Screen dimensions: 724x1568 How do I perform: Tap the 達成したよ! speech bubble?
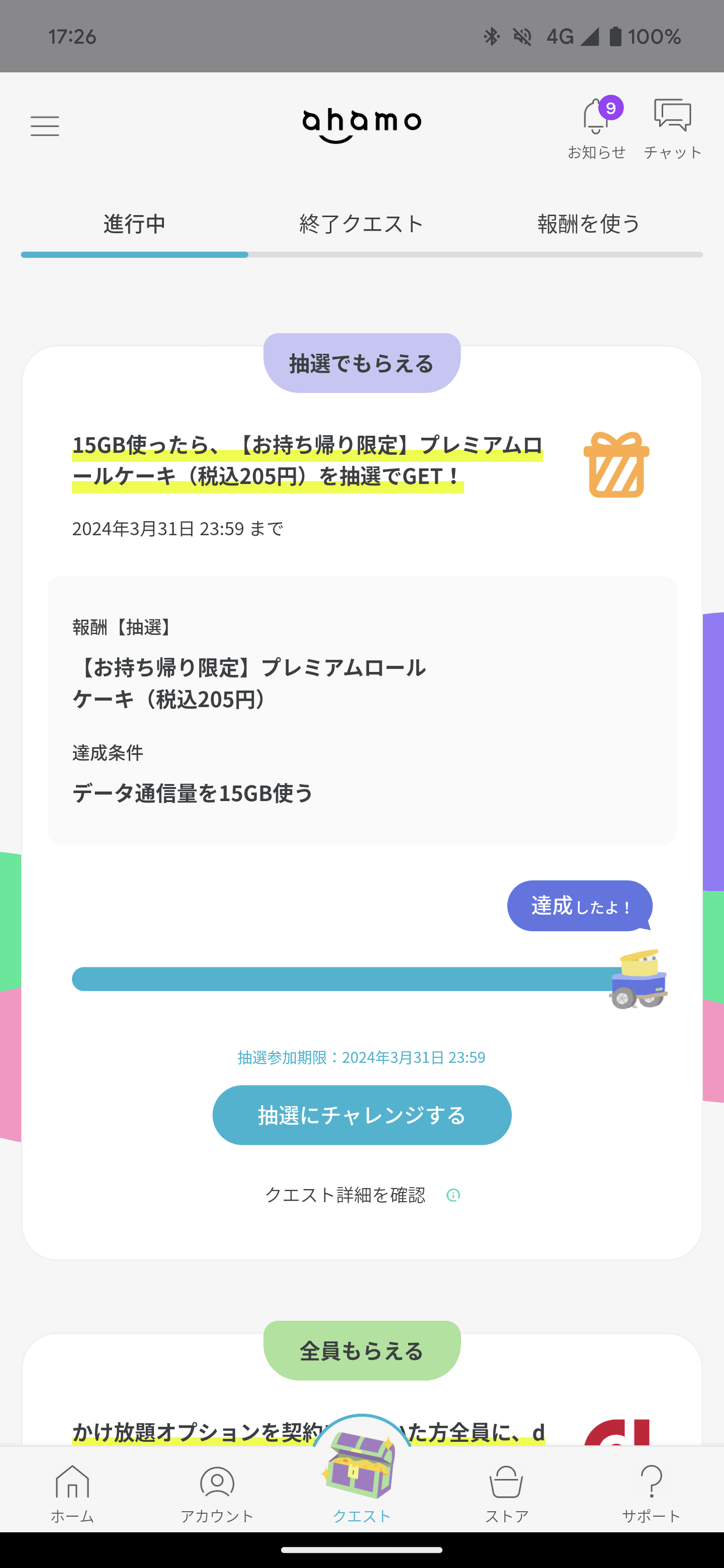pyautogui.click(x=579, y=906)
